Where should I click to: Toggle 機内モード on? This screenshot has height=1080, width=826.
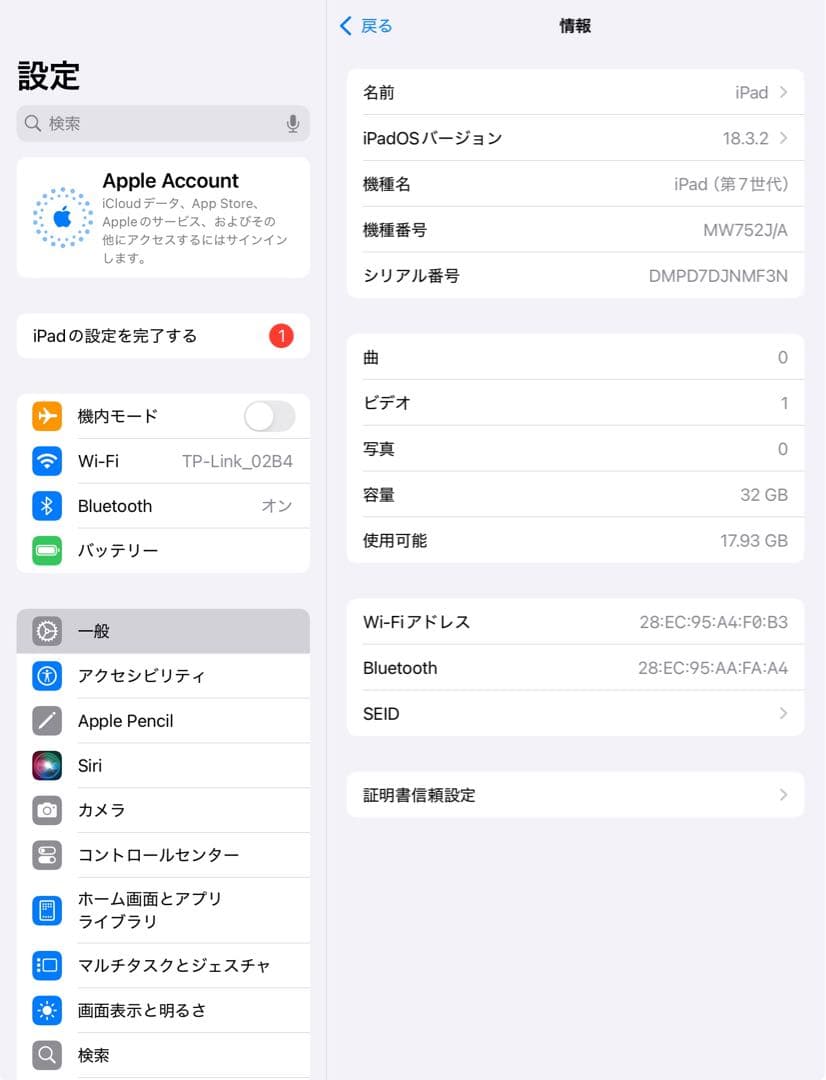tap(268, 416)
